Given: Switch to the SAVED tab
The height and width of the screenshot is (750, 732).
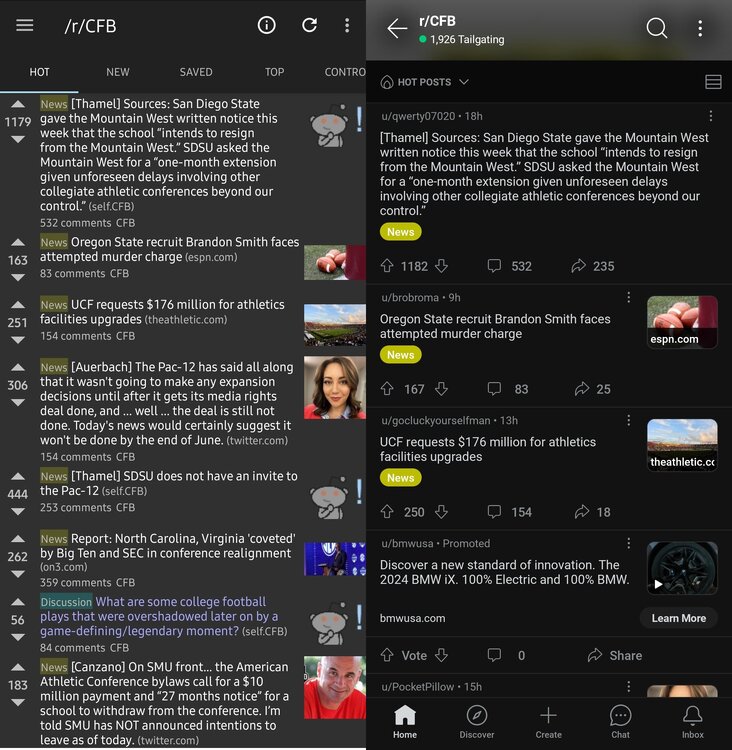Looking at the screenshot, I should (196, 72).
